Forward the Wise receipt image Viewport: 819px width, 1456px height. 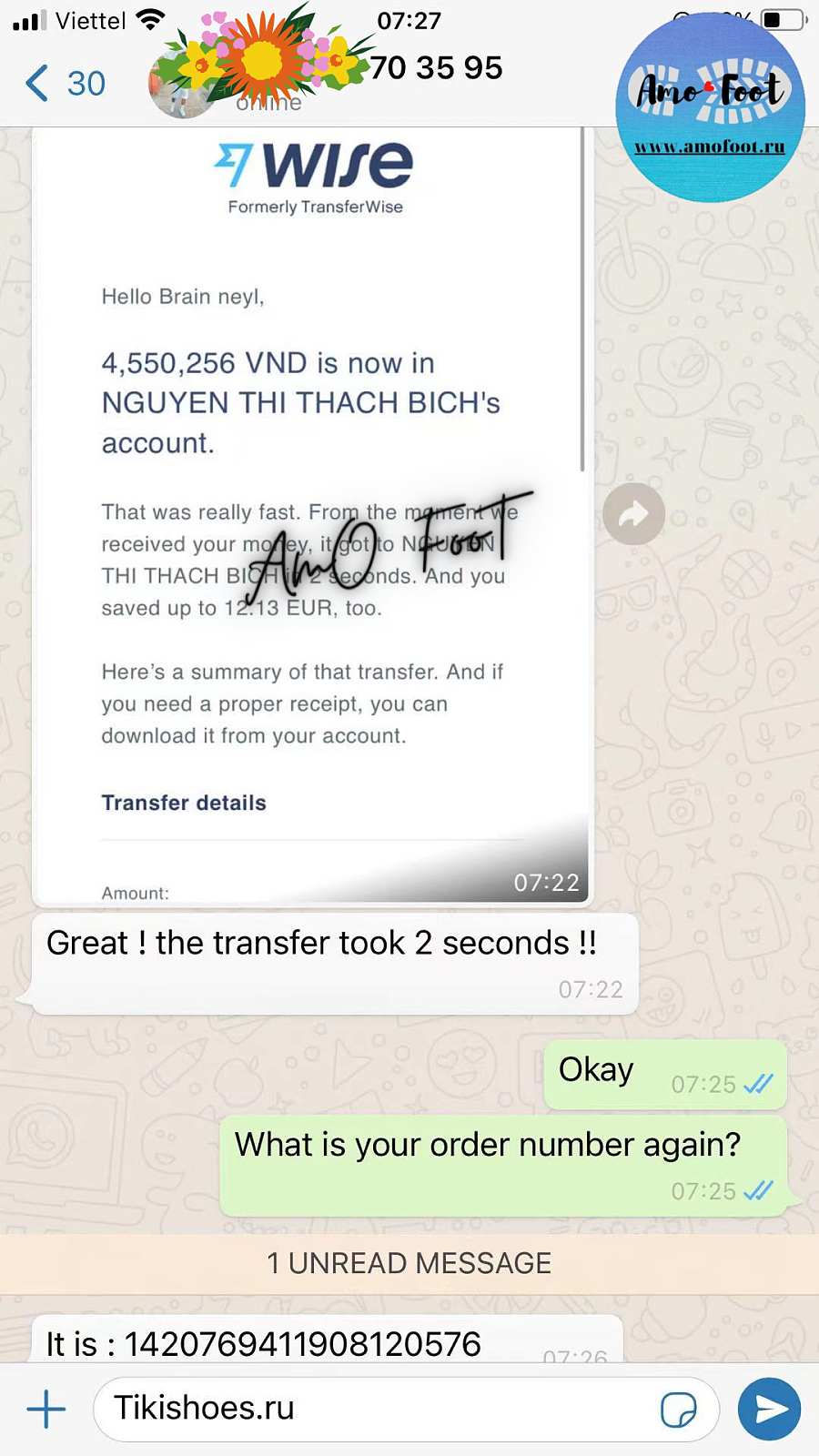pyautogui.click(x=633, y=514)
